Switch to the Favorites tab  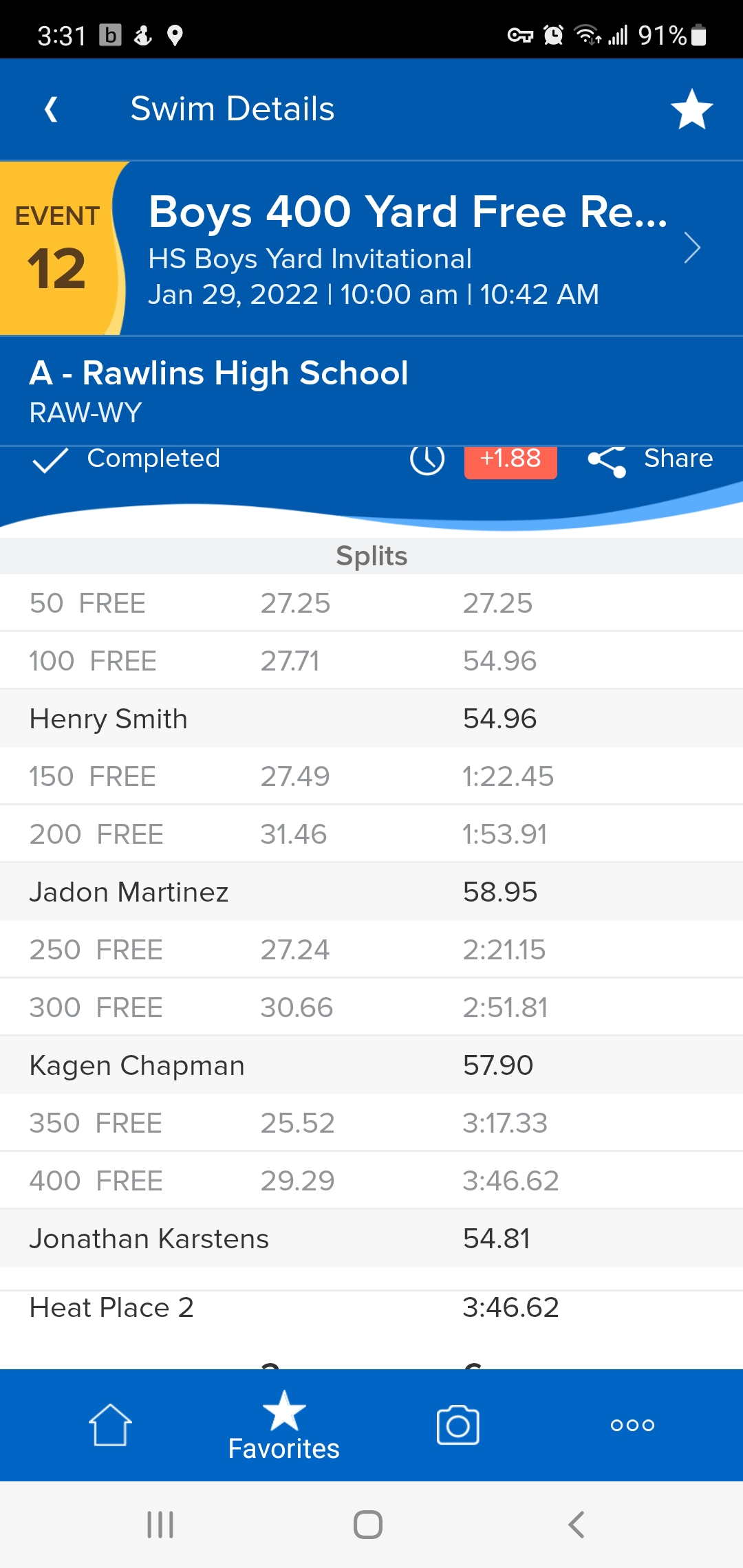click(x=283, y=1425)
